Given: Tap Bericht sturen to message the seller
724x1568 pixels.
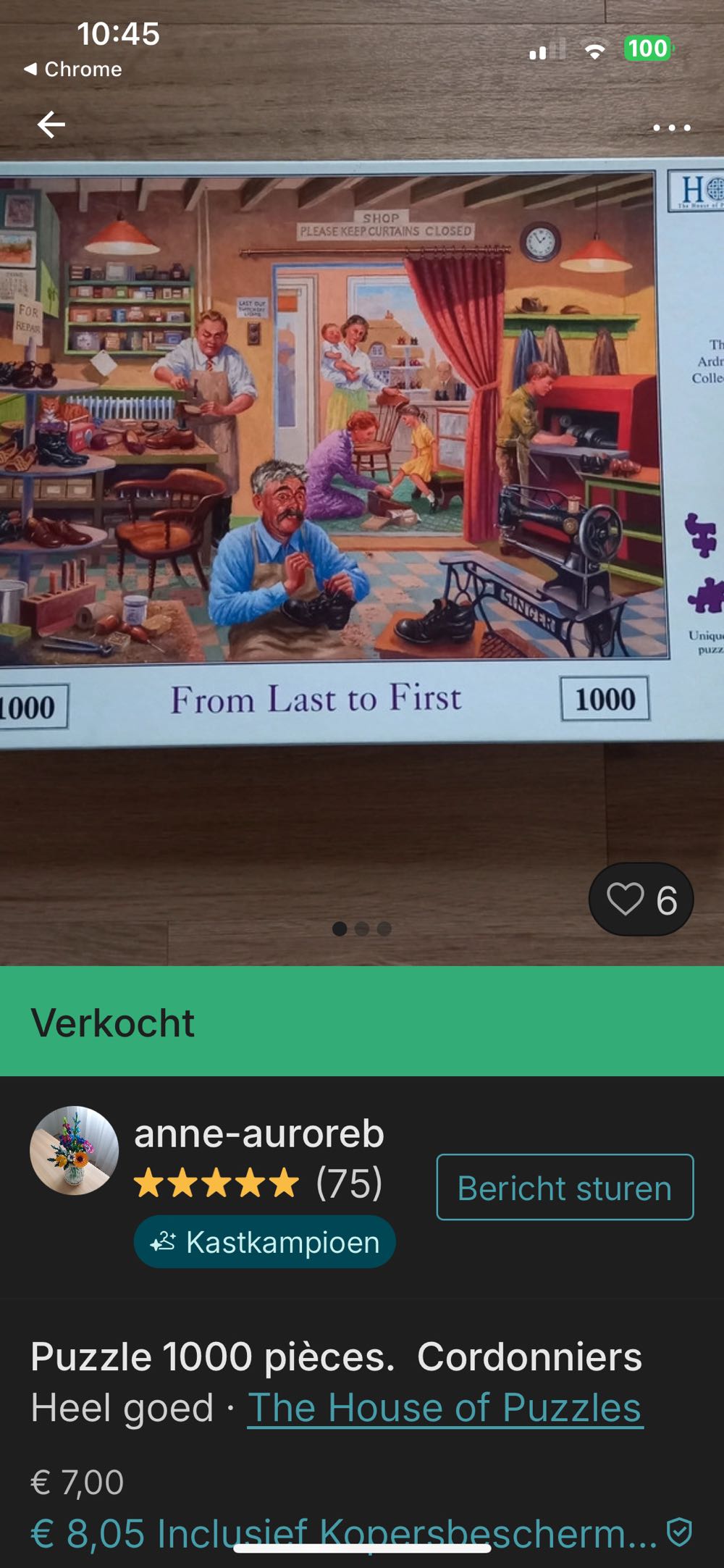Looking at the screenshot, I should click(x=565, y=1188).
